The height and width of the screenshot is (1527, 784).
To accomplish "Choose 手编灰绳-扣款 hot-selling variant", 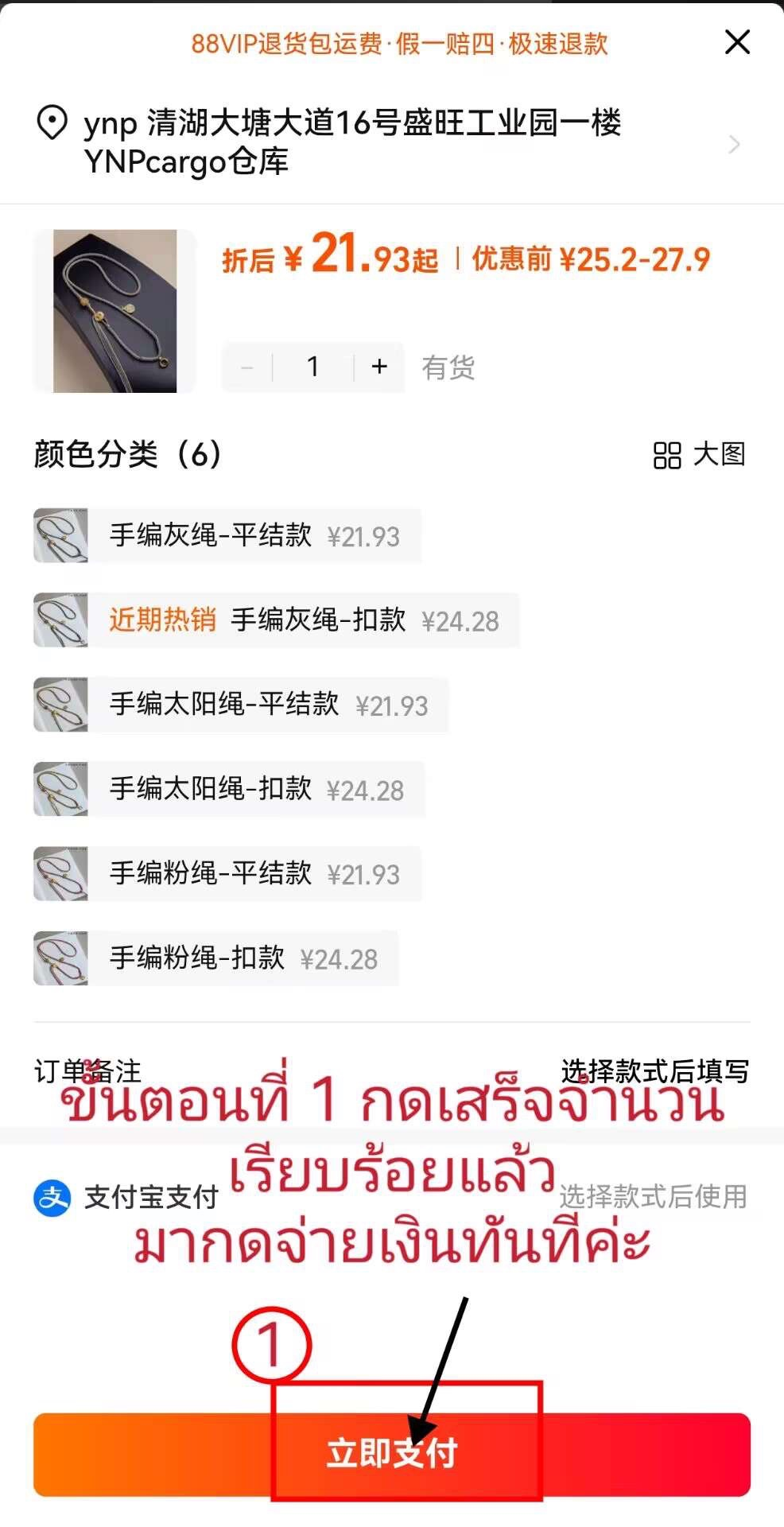I will tap(277, 620).
